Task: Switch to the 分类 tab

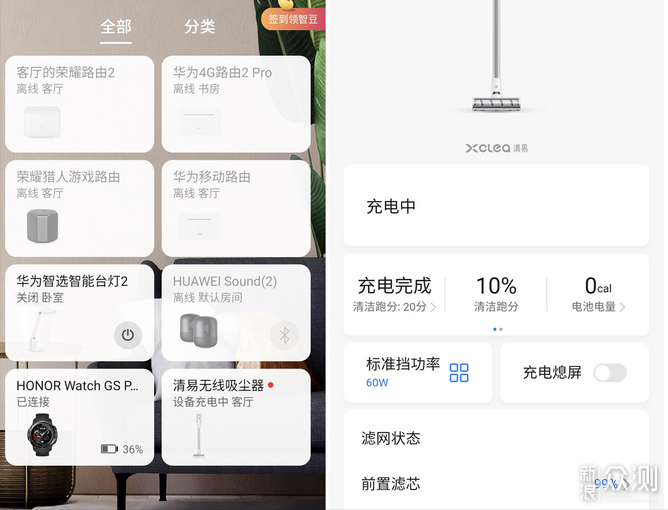Action: coord(200,27)
